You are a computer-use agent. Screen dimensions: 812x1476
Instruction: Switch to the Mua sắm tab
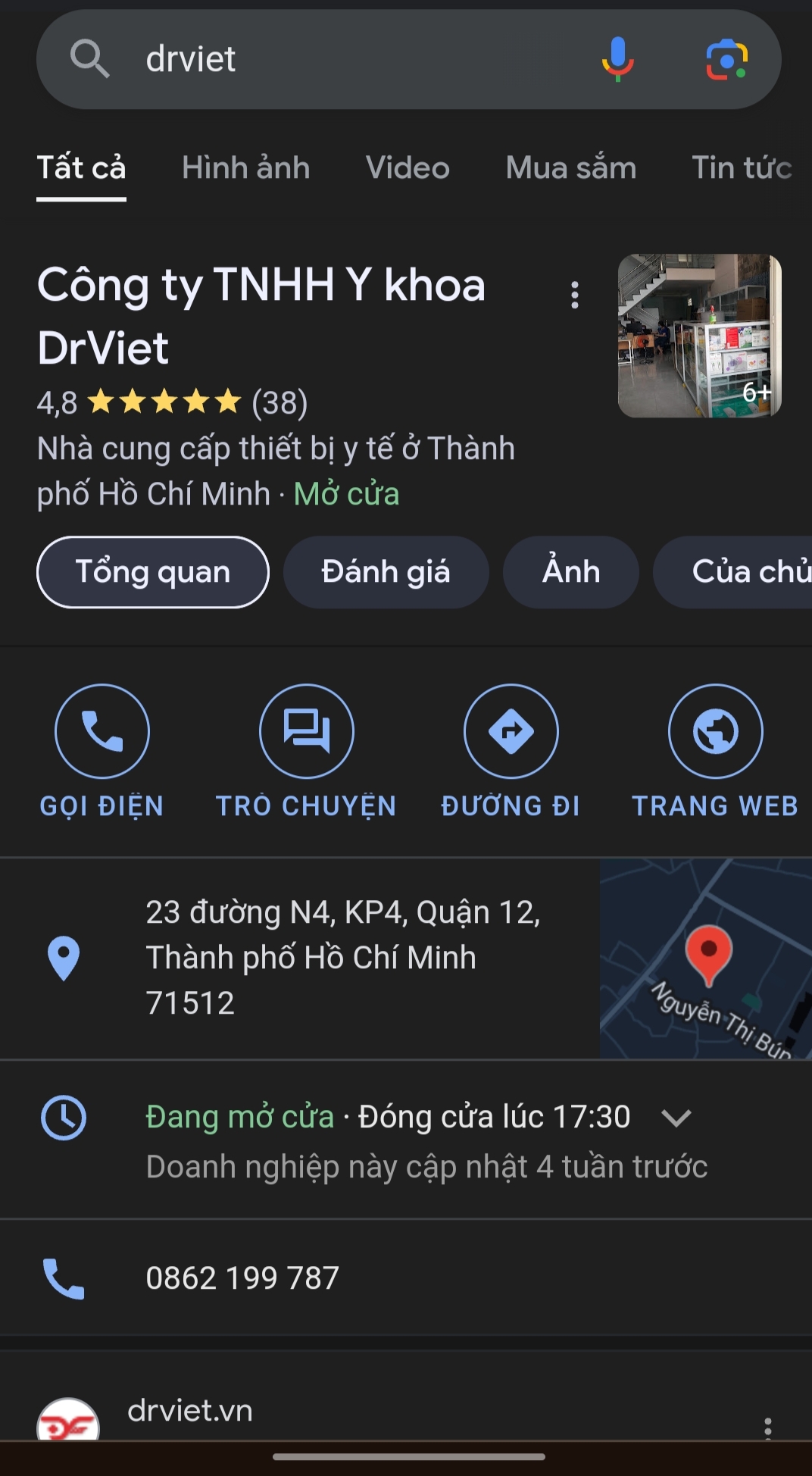point(570,168)
